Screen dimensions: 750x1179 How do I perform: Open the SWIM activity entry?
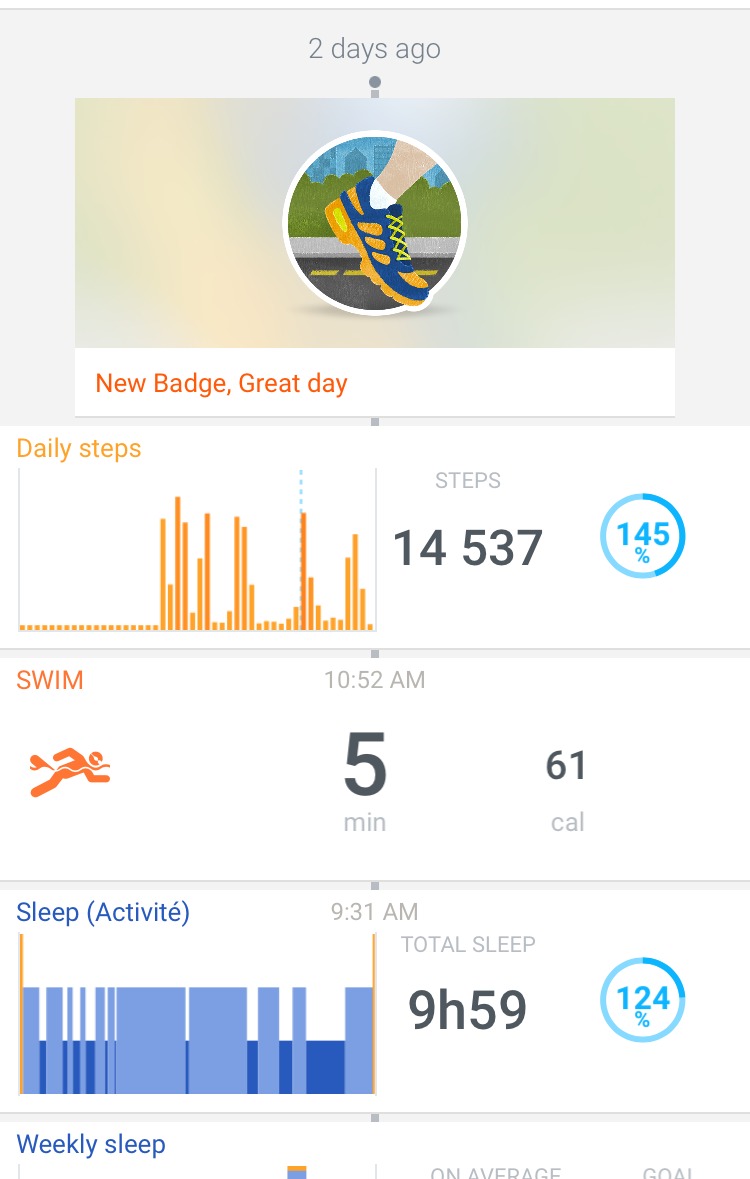click(374, 768)
